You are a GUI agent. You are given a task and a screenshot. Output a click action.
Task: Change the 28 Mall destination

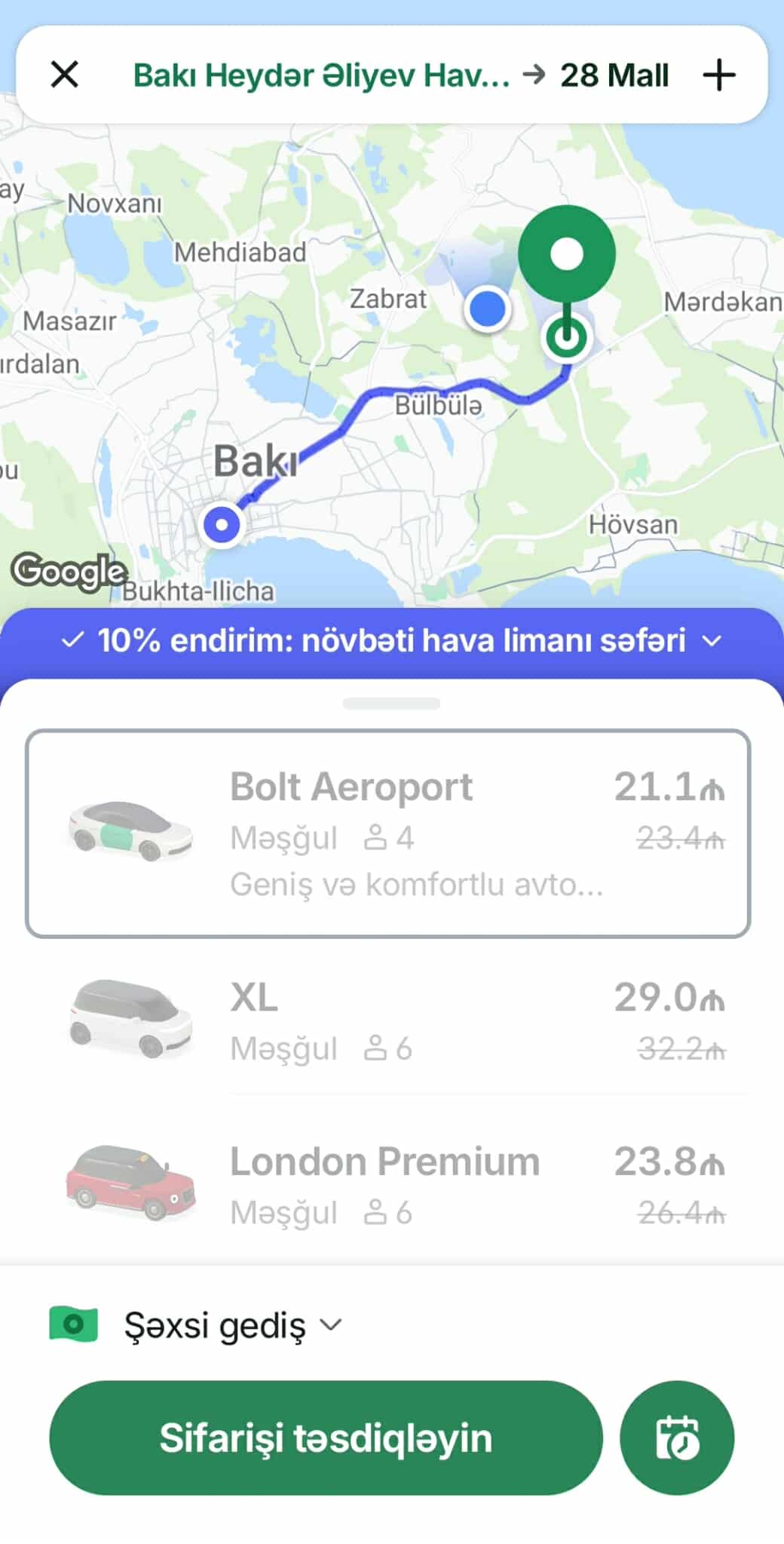pyautogui.click(x=614, y=75)
